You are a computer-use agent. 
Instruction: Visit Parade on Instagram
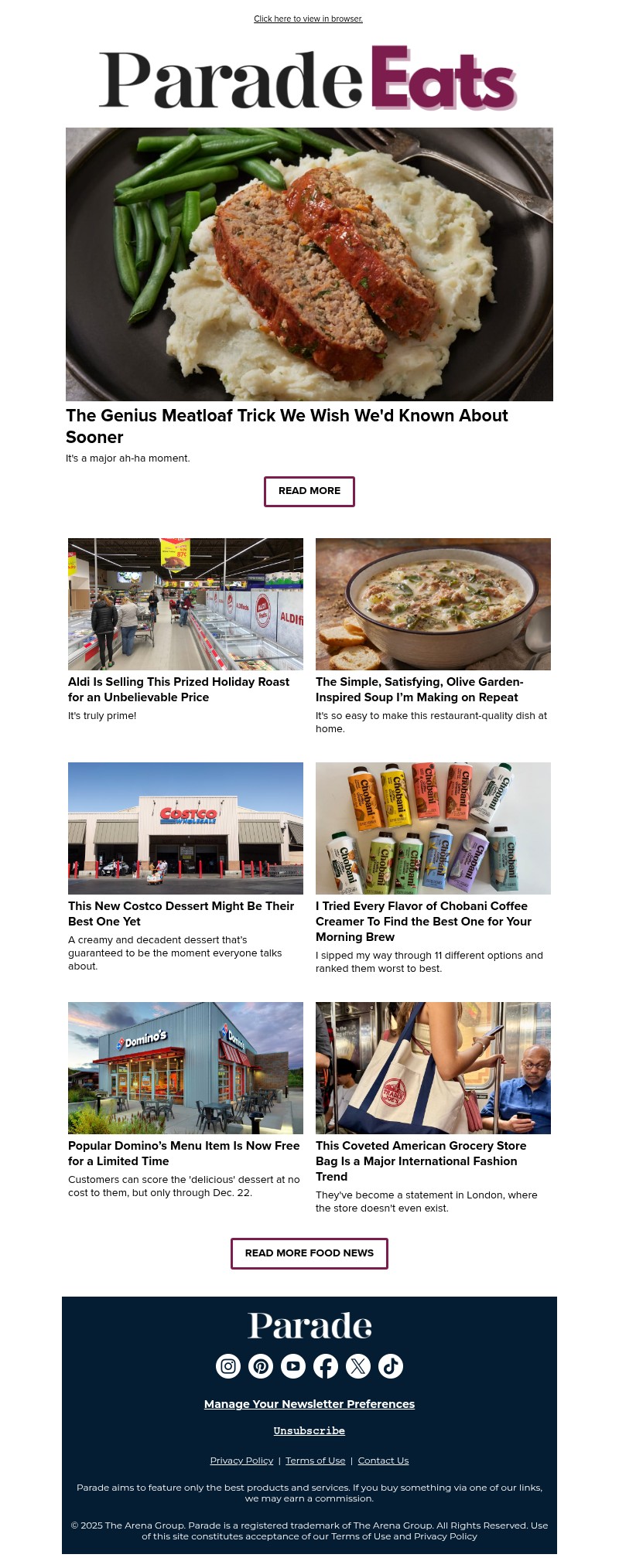pyautogui.click(x=228, y=1366)
